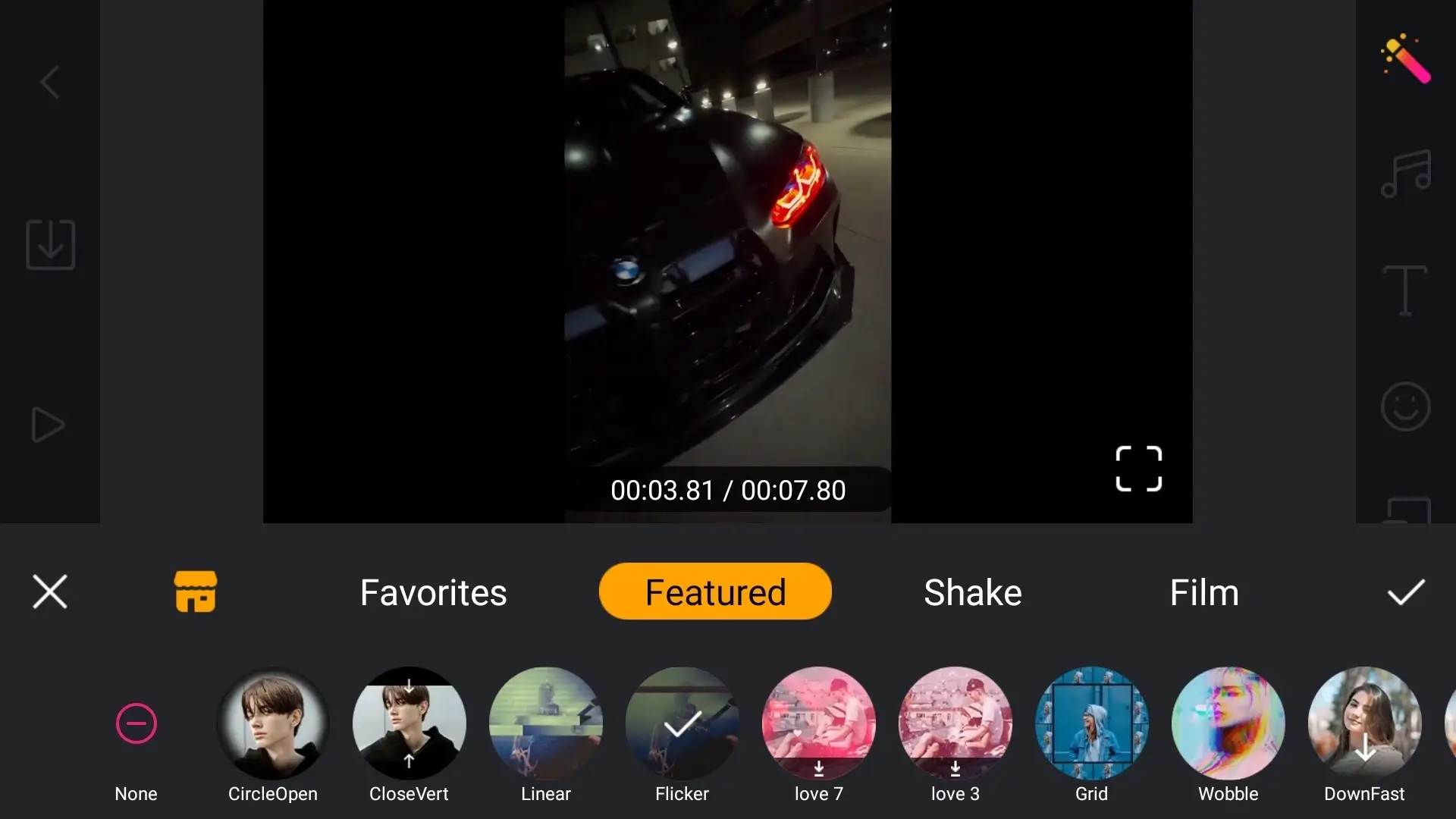The image size is (1456, 819).
Task: Expand the preview to fullscreen
Action: (x=1138, y=469)
